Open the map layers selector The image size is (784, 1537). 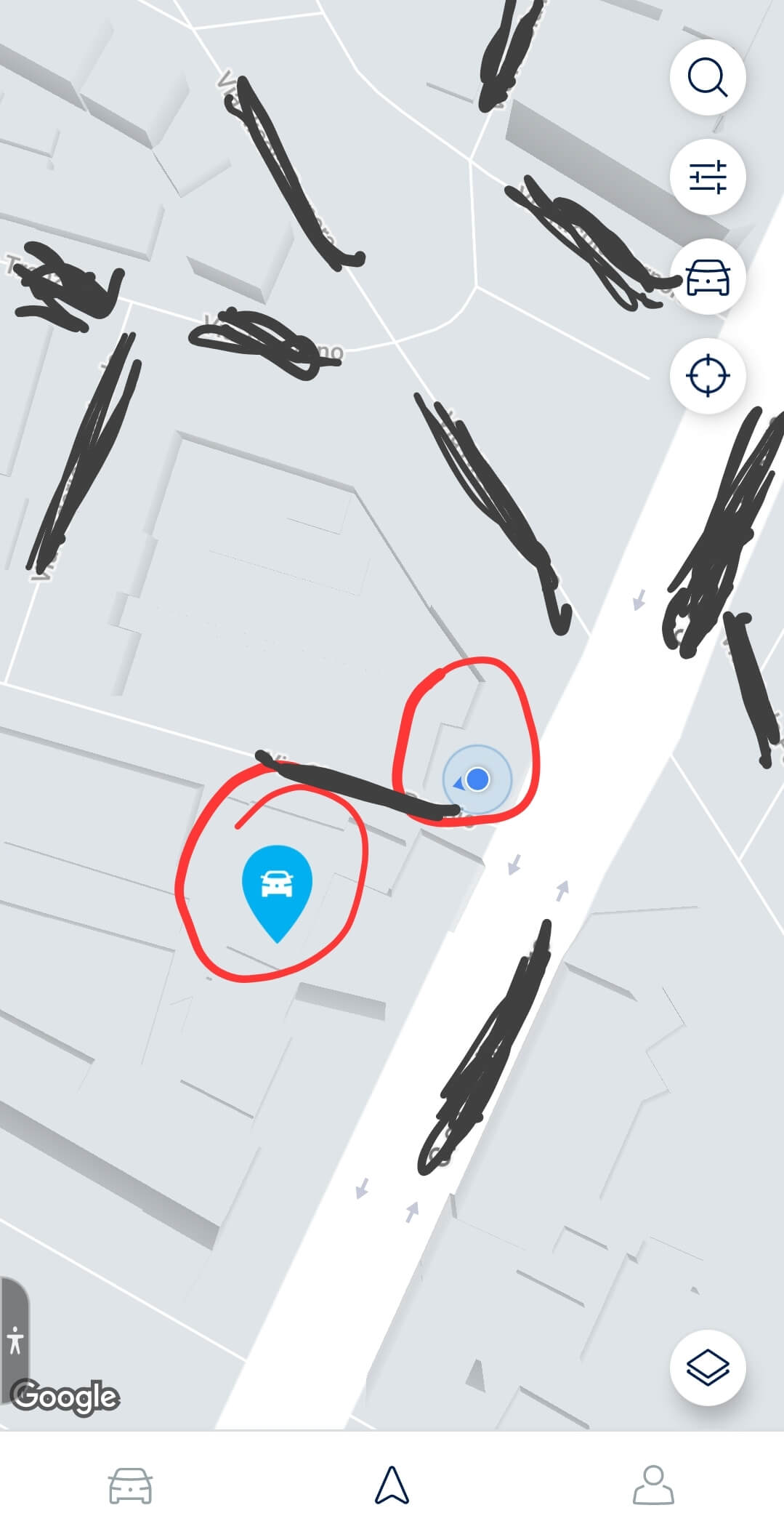click(707, 1368)
